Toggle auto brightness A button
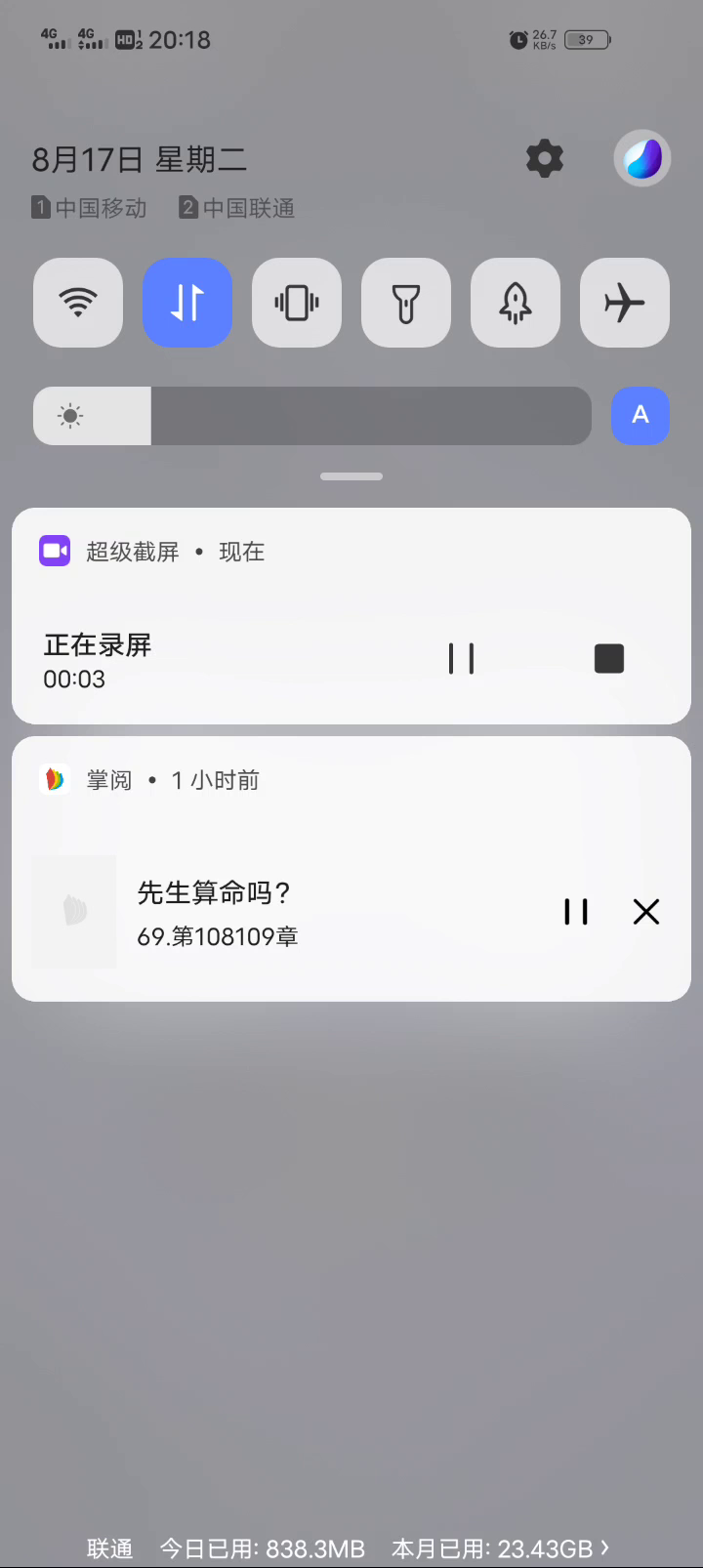This screenshot has width=703, height=1568. (x=641, y=416)
